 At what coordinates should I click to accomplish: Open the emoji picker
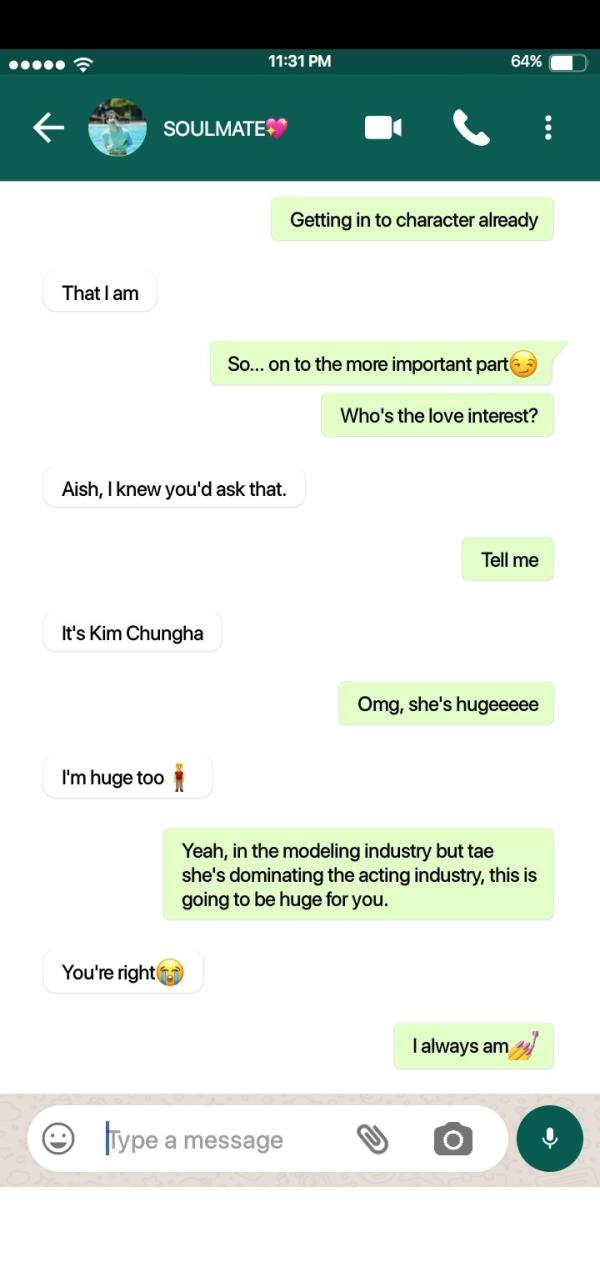(59, 1138)
